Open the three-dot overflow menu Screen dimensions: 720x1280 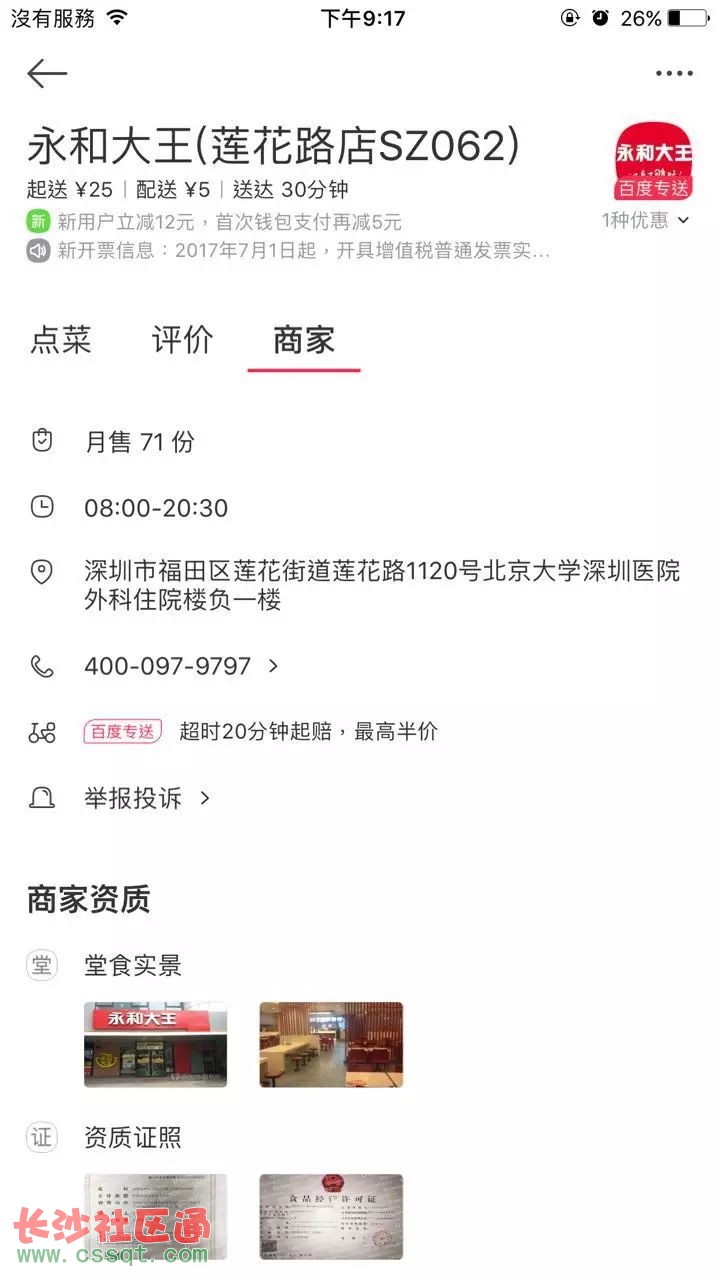pyautogui.click(x=674, y=73)
